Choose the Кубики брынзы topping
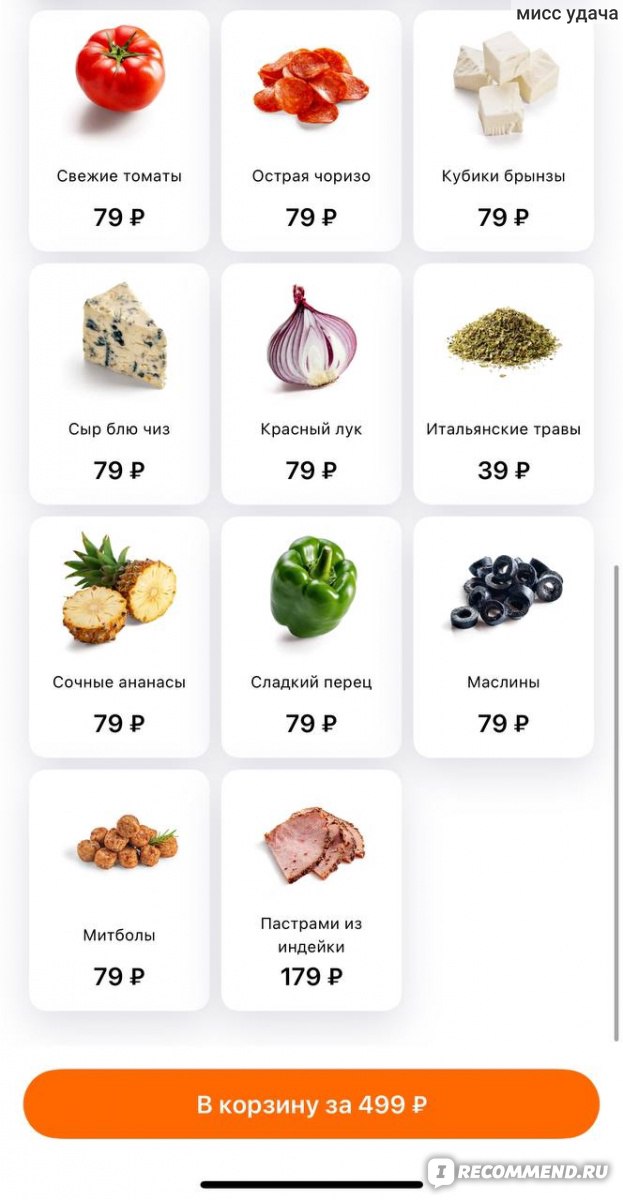The width and height of the screenshot is (623, 1200). (x=503, y=131)
